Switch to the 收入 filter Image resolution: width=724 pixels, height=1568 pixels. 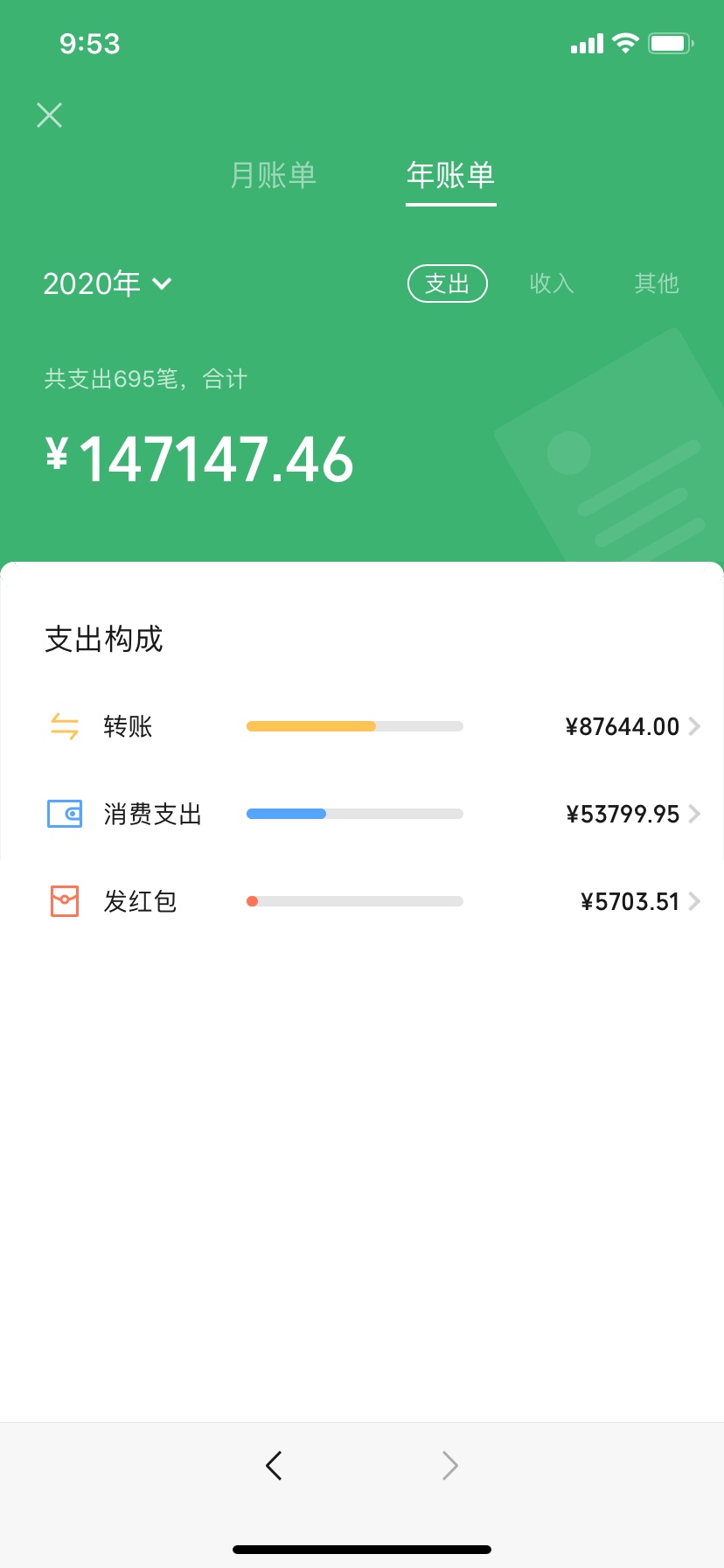coord(552,283)
